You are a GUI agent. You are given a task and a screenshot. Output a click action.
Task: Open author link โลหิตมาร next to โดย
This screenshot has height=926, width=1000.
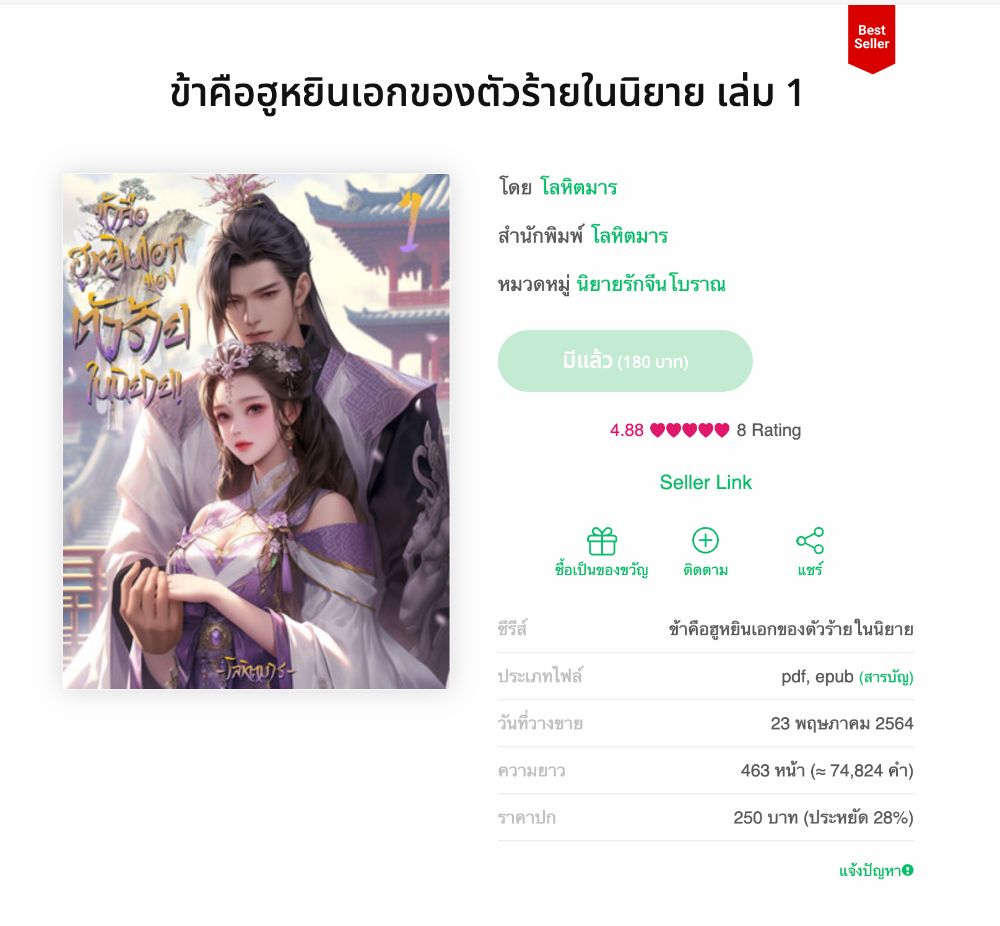(x=578, y=187)
